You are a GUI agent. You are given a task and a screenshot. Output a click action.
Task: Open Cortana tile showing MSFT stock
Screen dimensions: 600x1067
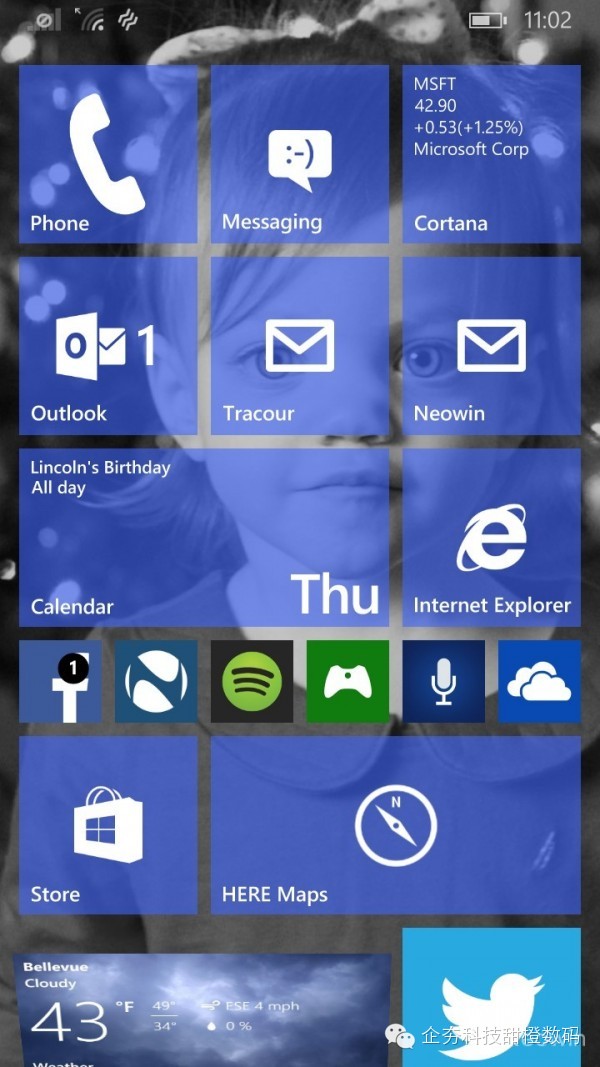point(491,154)
